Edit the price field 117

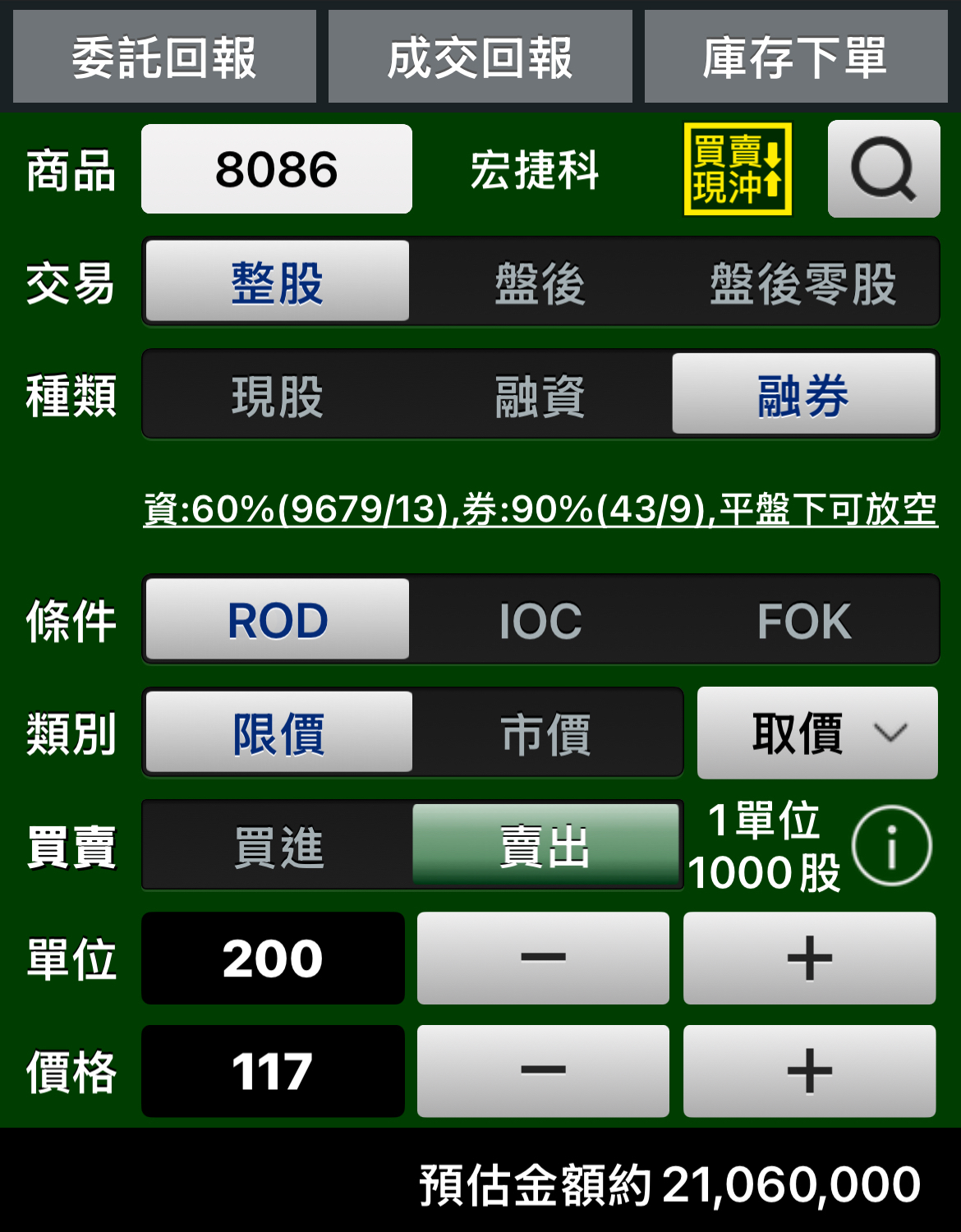coord(273,1071)
